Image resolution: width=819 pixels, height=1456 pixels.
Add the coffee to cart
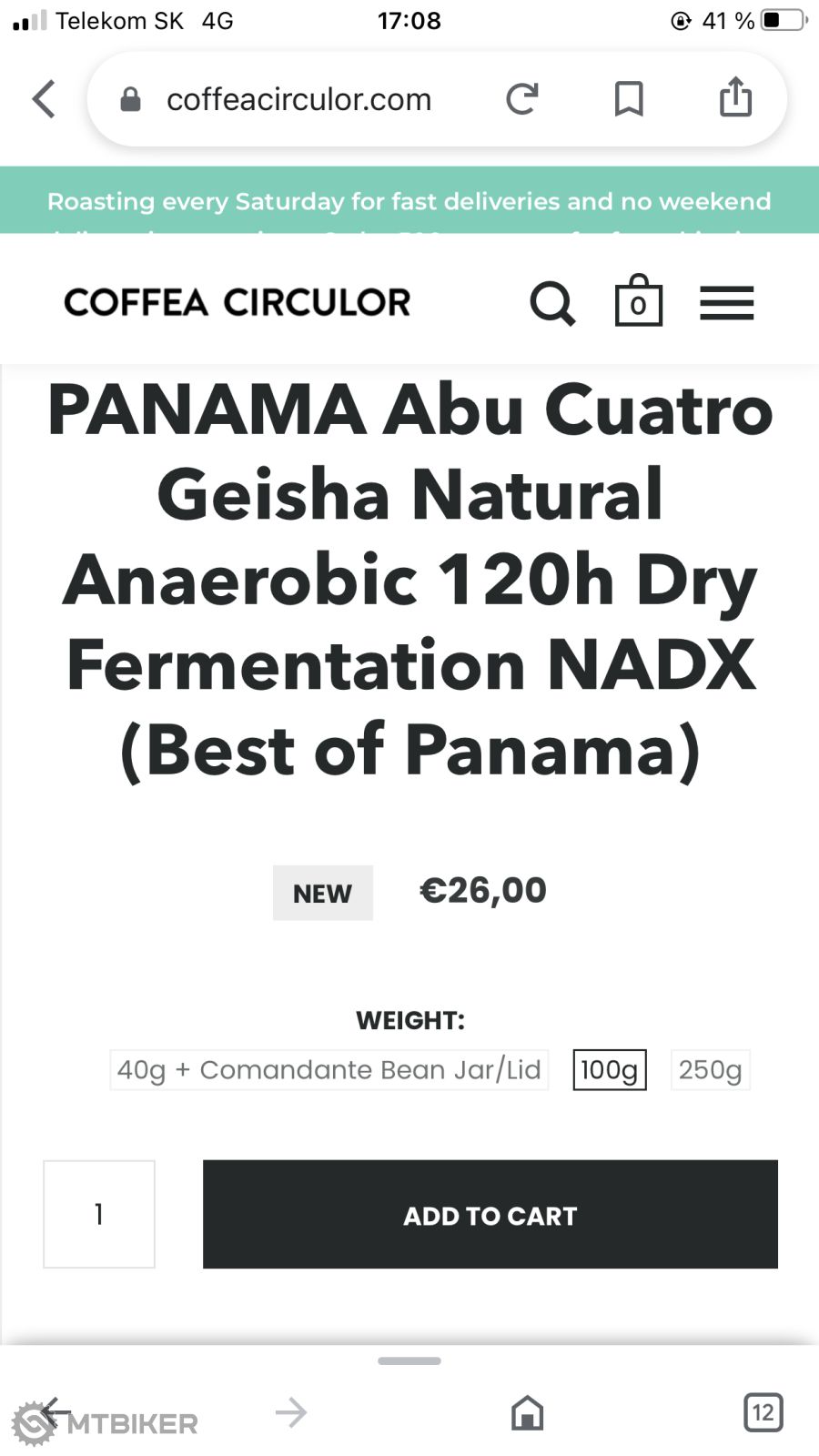click(490, 1214)
